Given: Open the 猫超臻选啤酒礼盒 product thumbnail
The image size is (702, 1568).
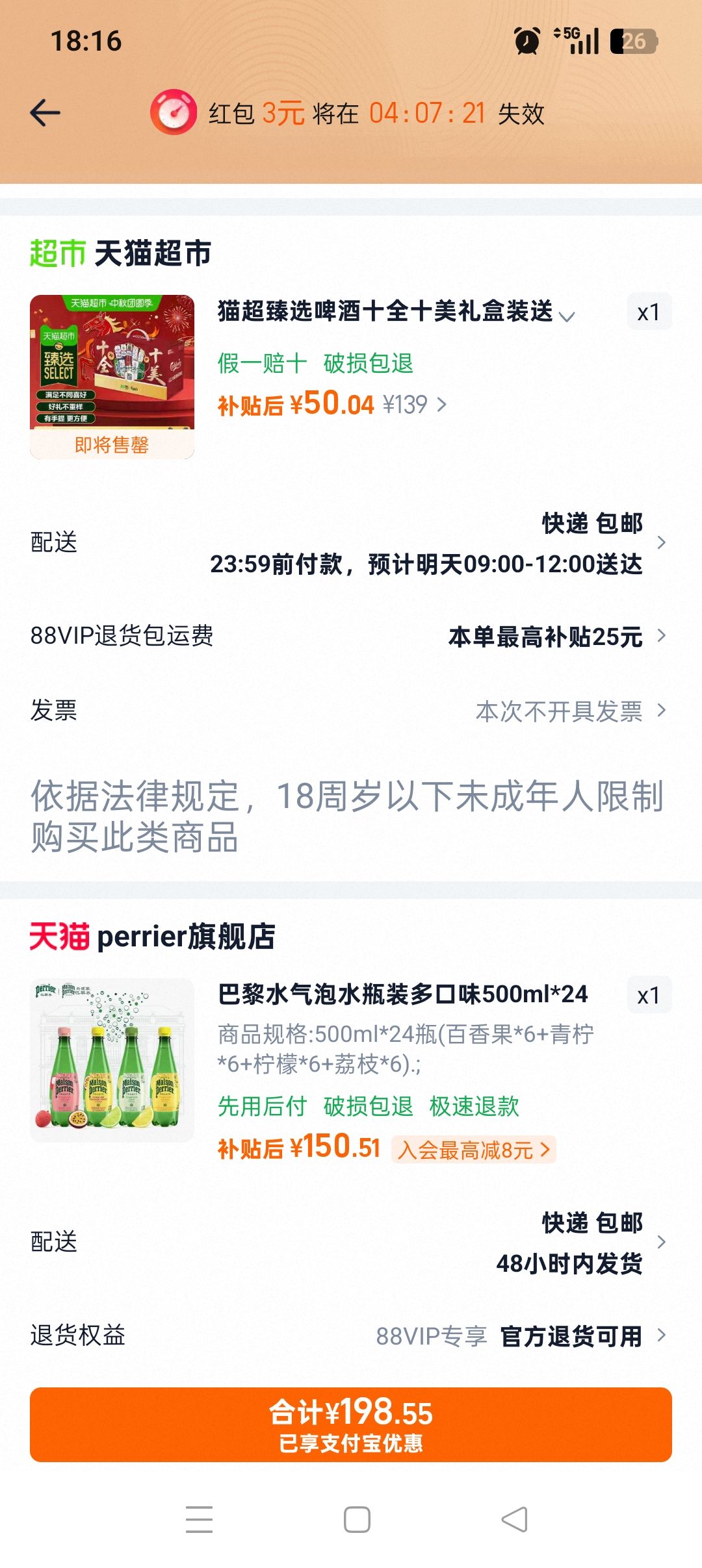Looking at the screenshot, I should coord(112,377).
